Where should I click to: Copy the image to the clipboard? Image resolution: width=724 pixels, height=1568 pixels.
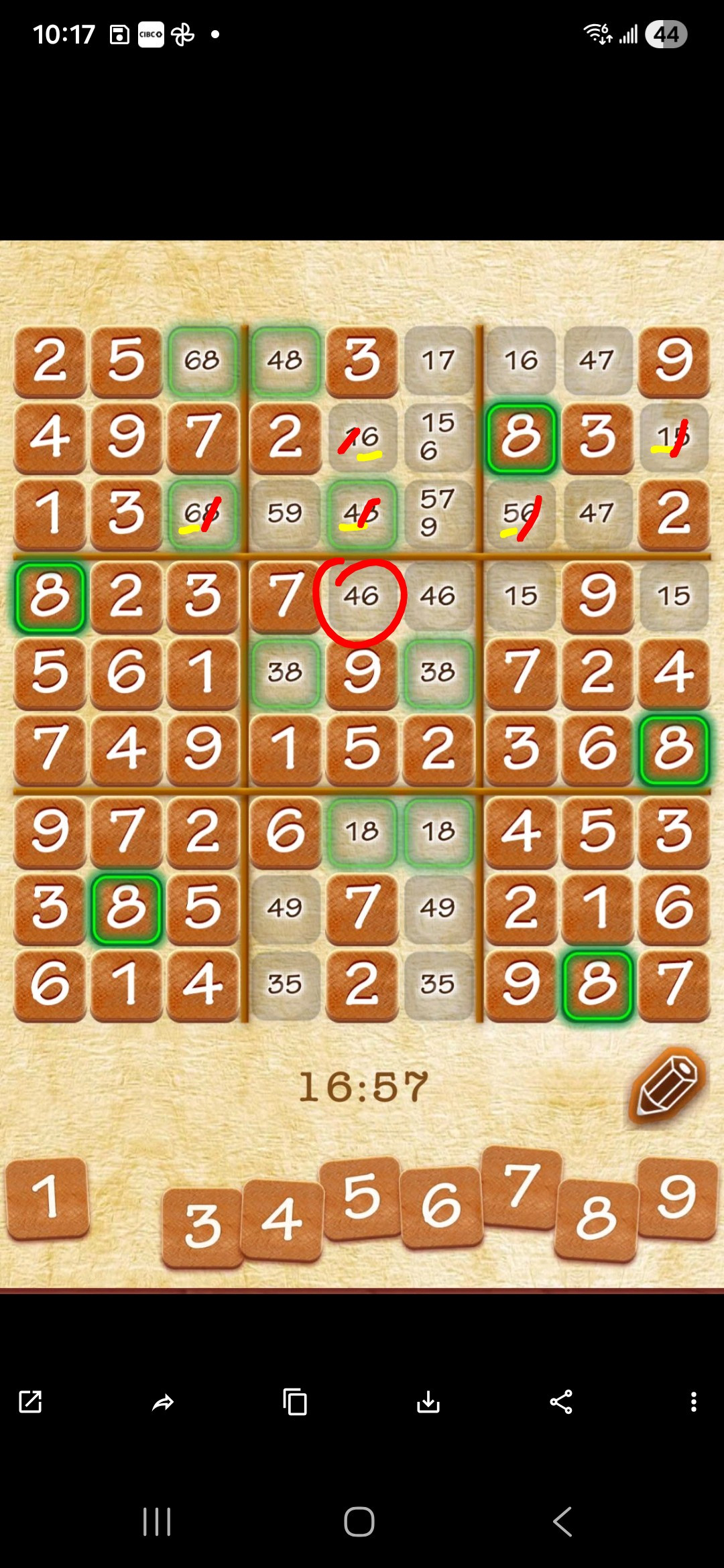click(295, 1401)
